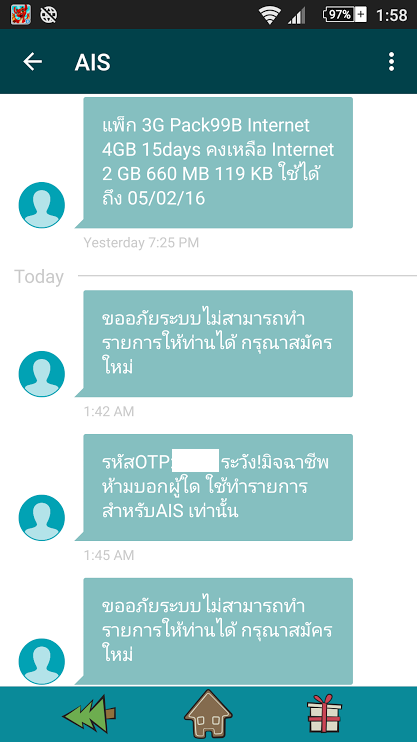Screen dimensions: 417x742
Task: Tap sender avatar beside 3G Pack99B message
Action: [x=42, y=205]
